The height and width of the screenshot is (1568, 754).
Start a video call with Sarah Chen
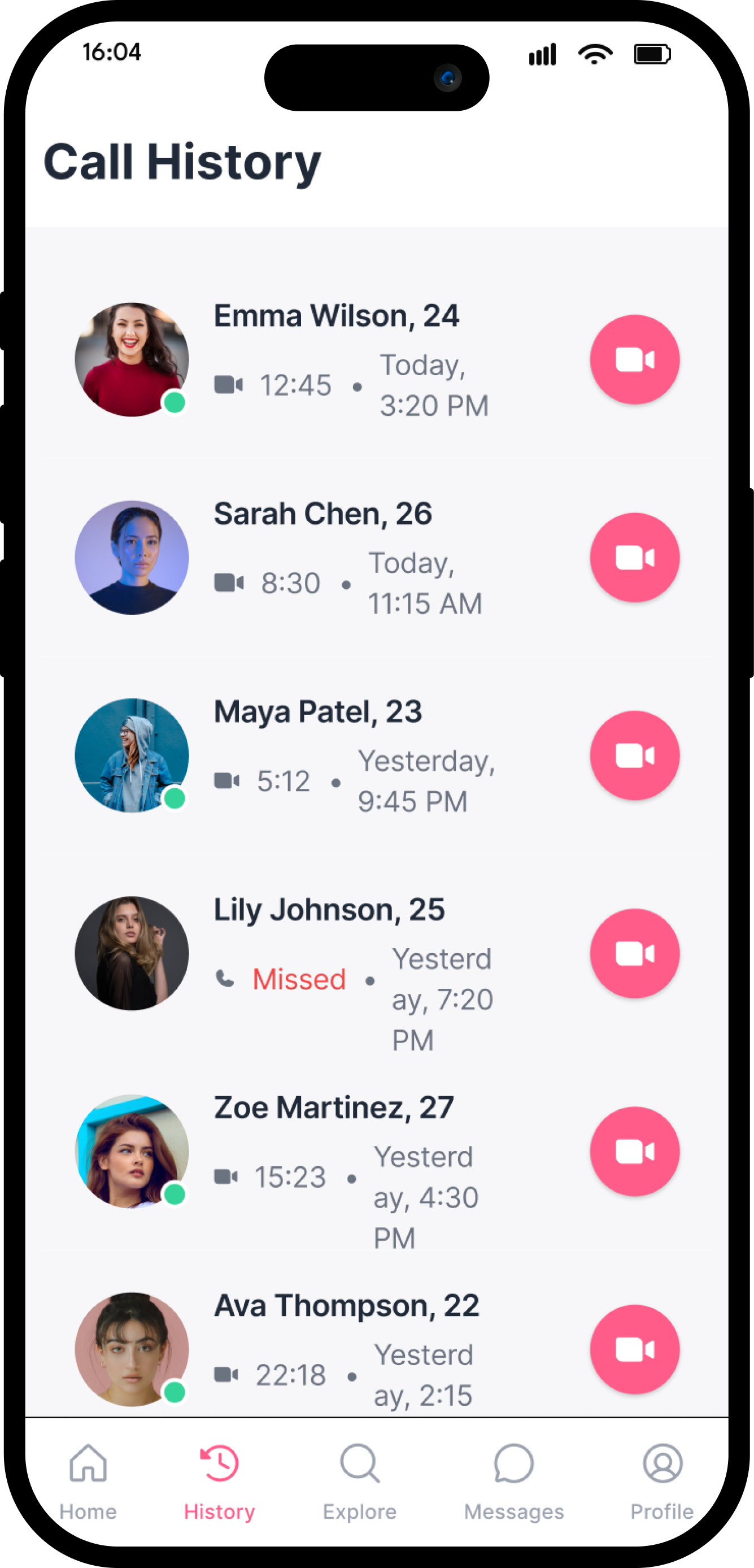(x=635, y=558)
